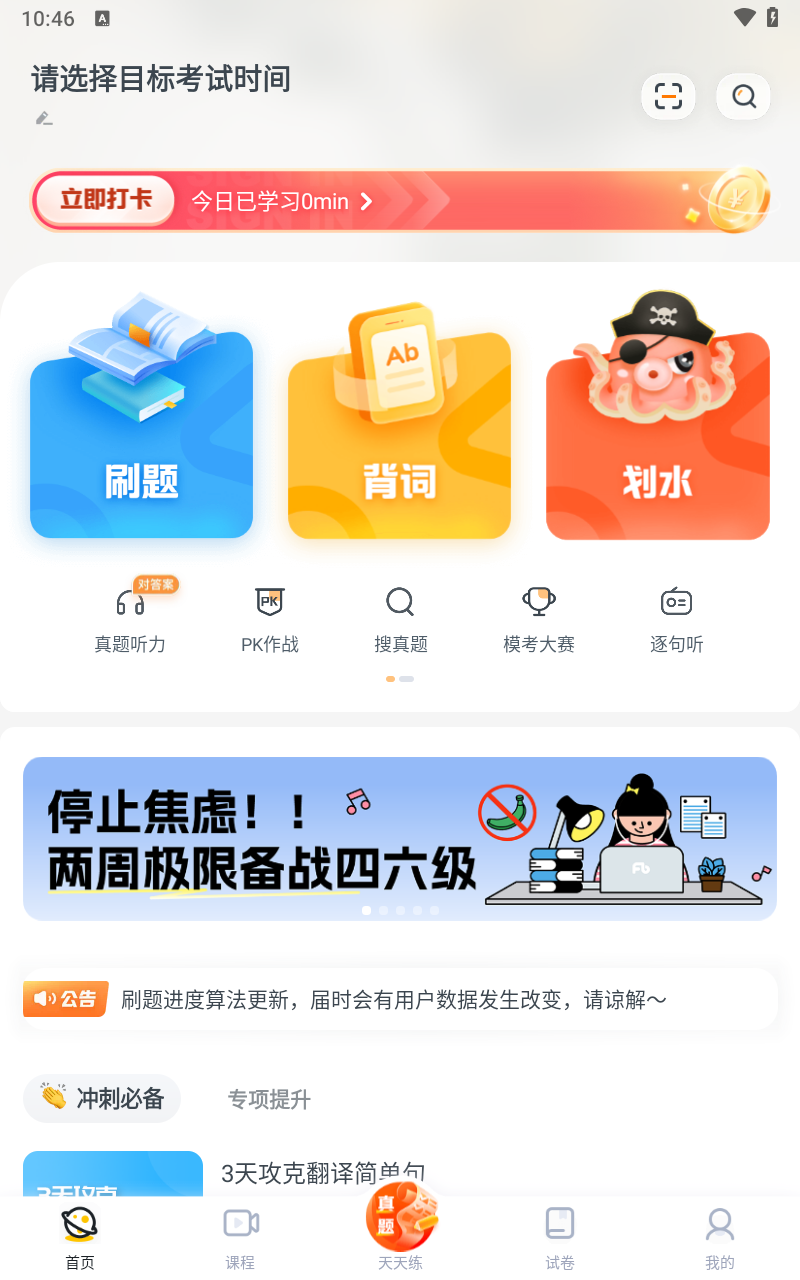Open 真题听力 listening practice

point(130,618)
